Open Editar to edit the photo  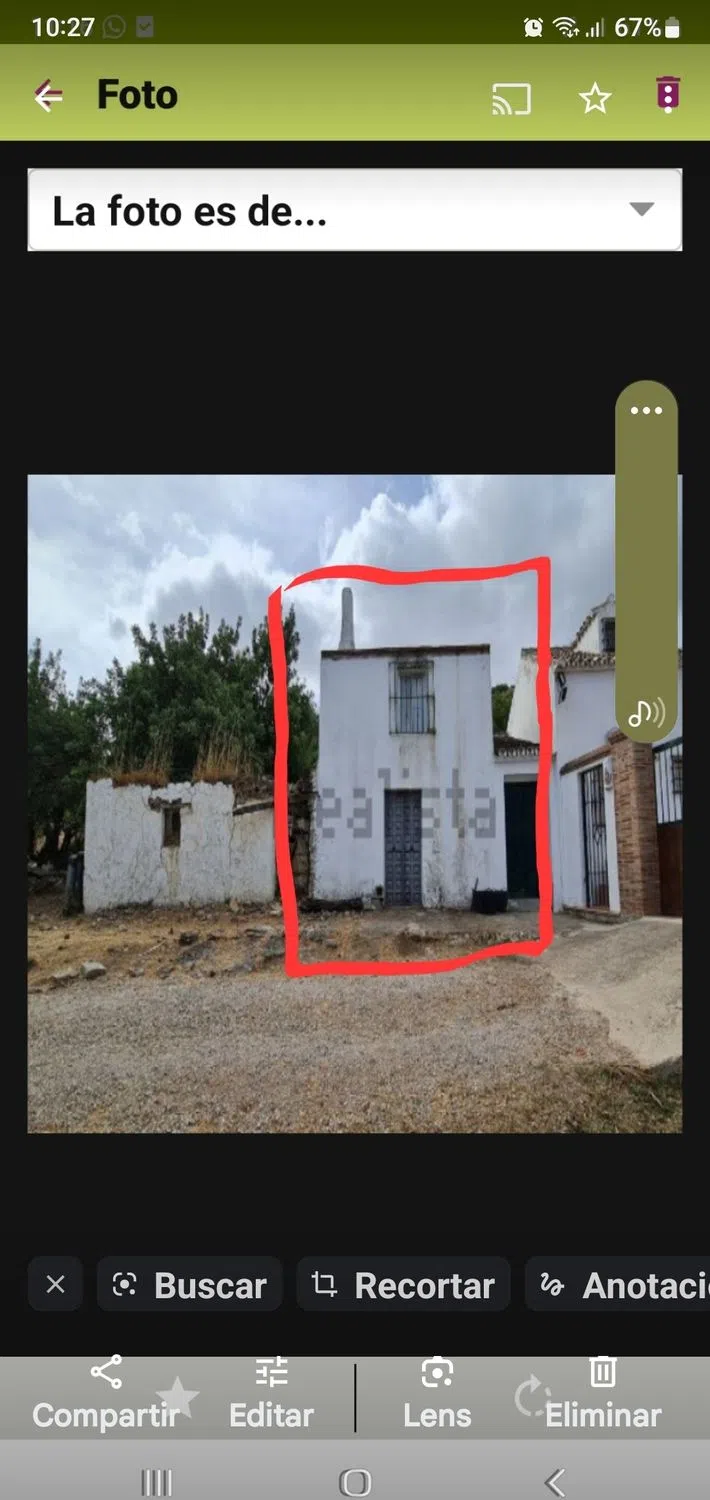point(271,1395)
